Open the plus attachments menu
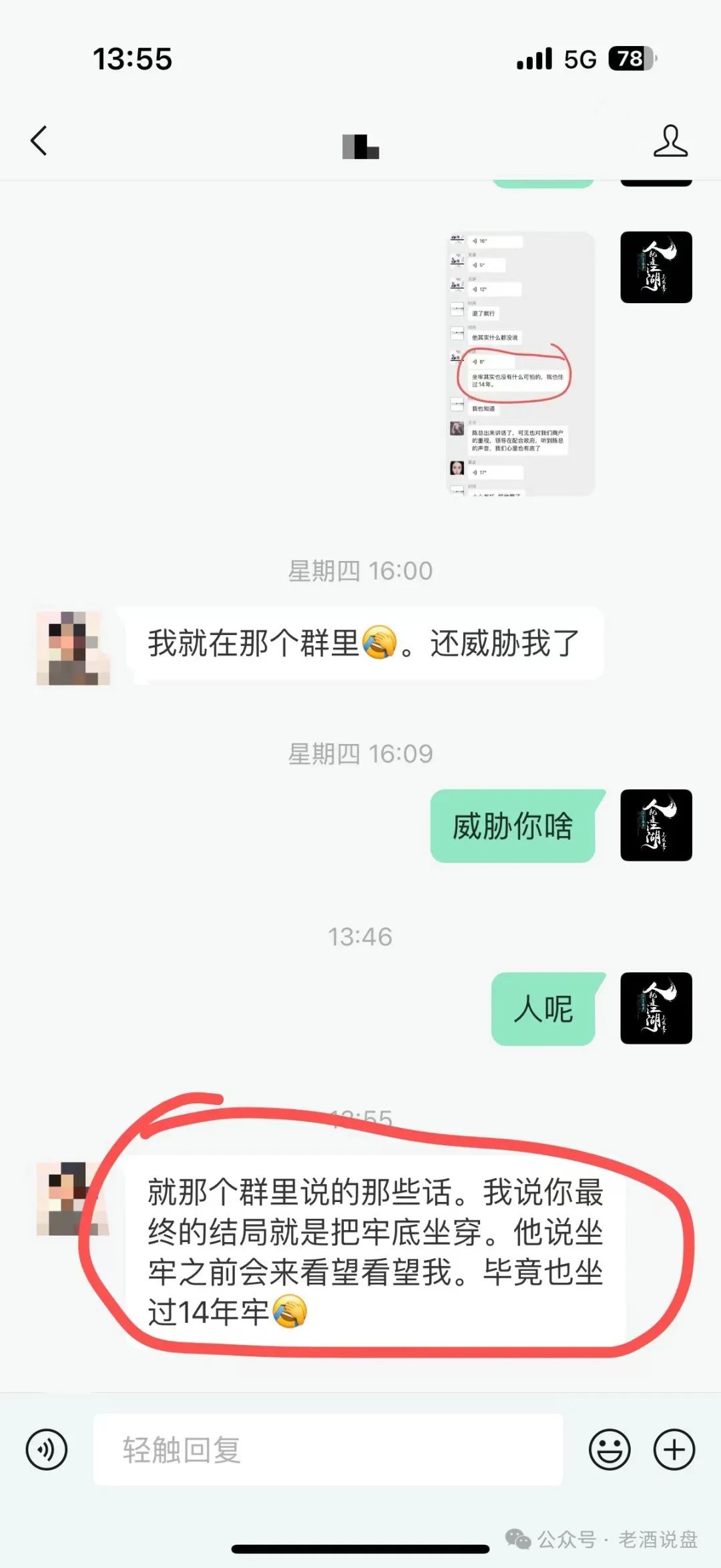Screen dimensions: 721x1568 [x=674, y=1450]
